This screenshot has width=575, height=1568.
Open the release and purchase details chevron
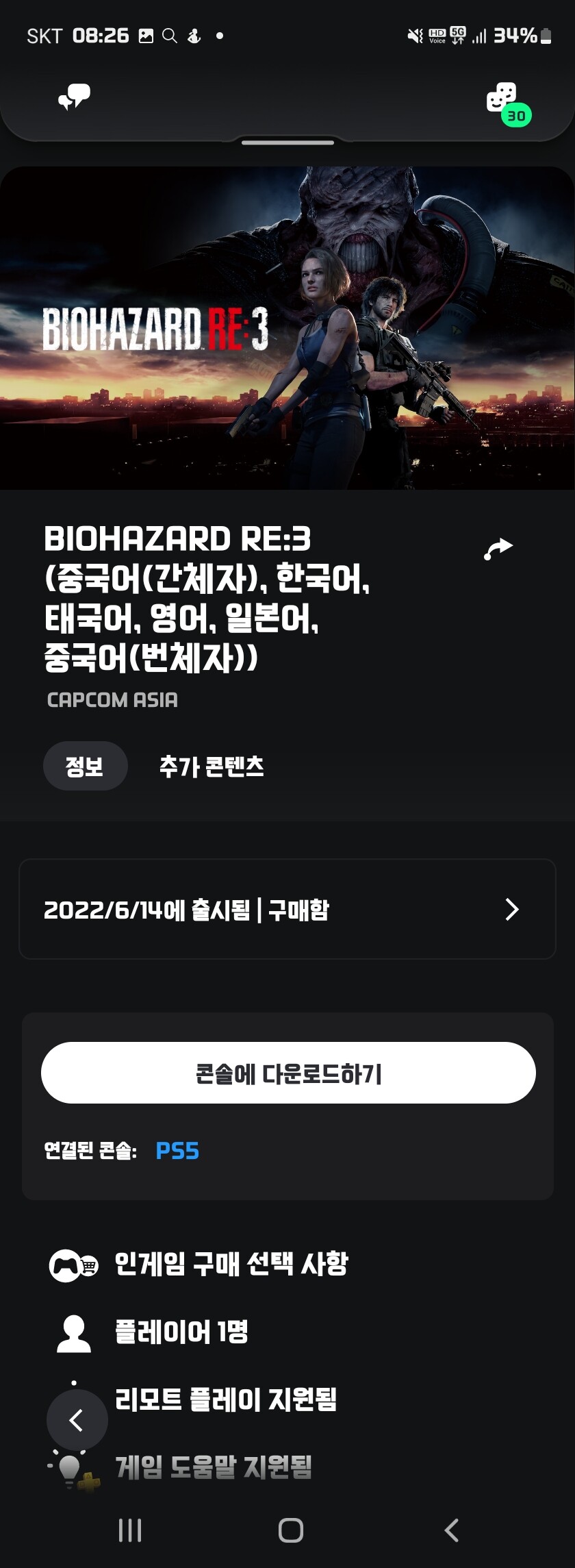[x=511, y=910]
